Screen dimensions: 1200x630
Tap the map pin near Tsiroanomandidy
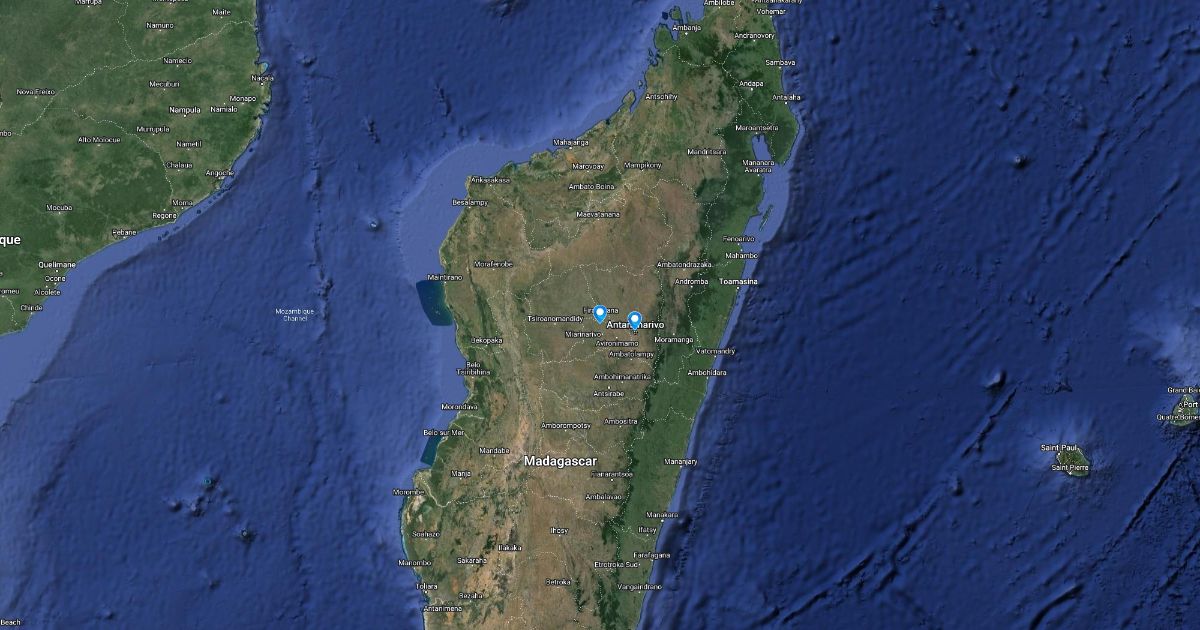(x=600, y=313)
